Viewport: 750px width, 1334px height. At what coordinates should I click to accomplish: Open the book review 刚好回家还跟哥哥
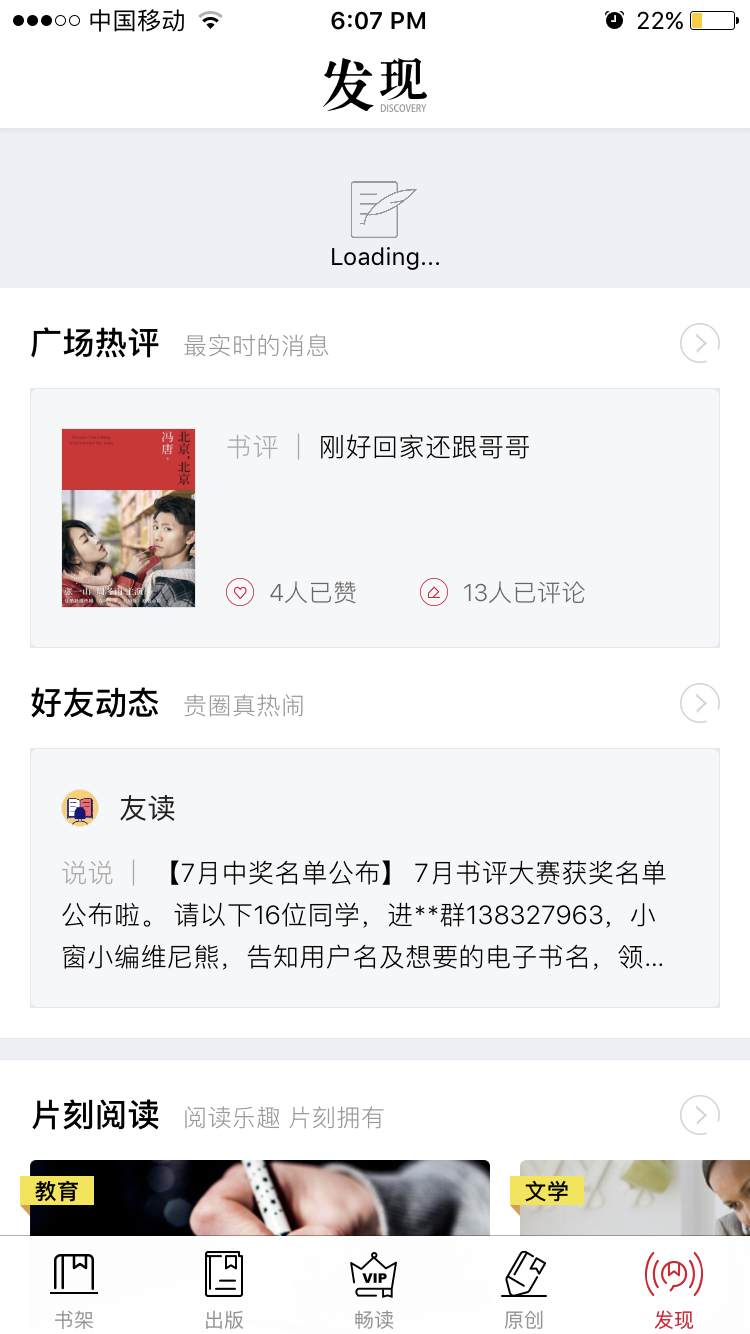424,447
